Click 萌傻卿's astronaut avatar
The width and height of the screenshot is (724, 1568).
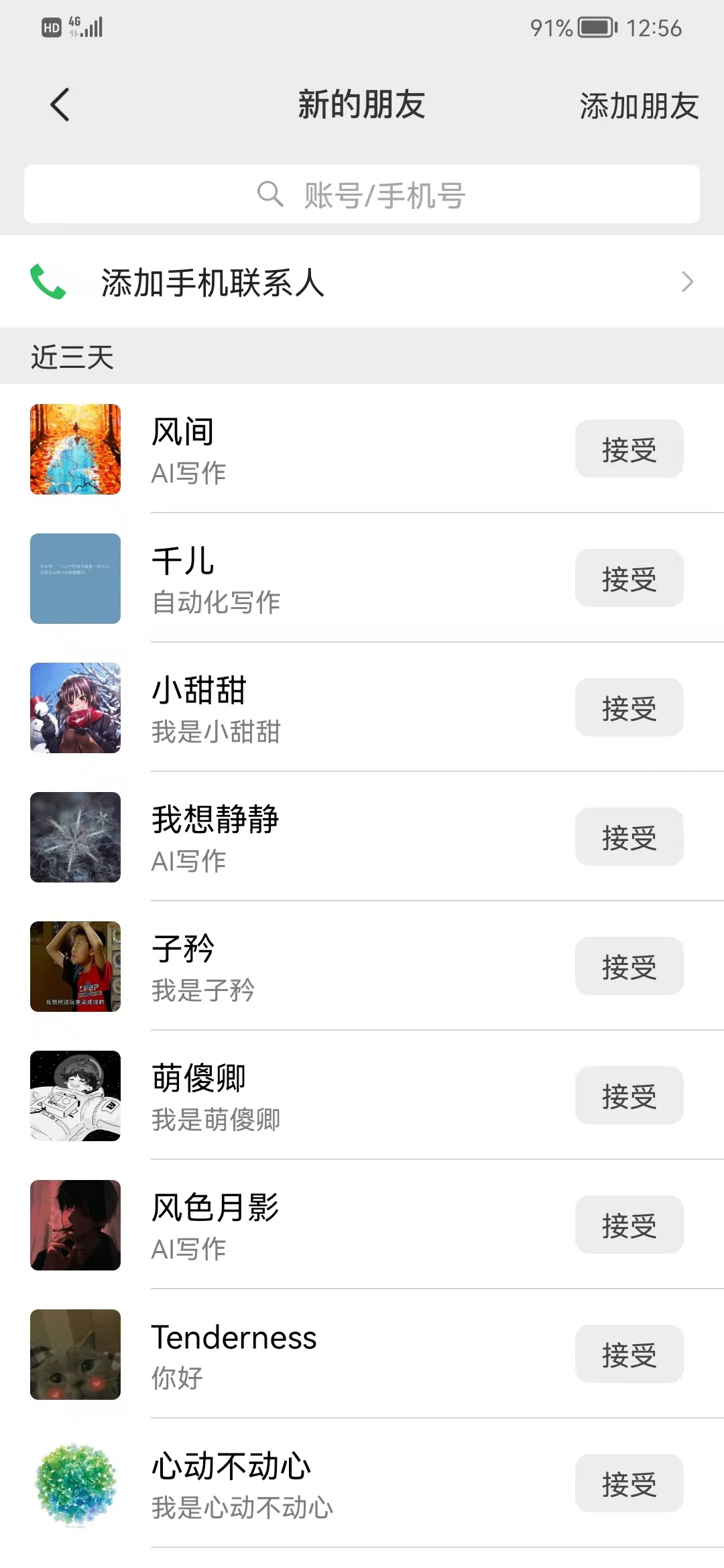[75, 1096]
